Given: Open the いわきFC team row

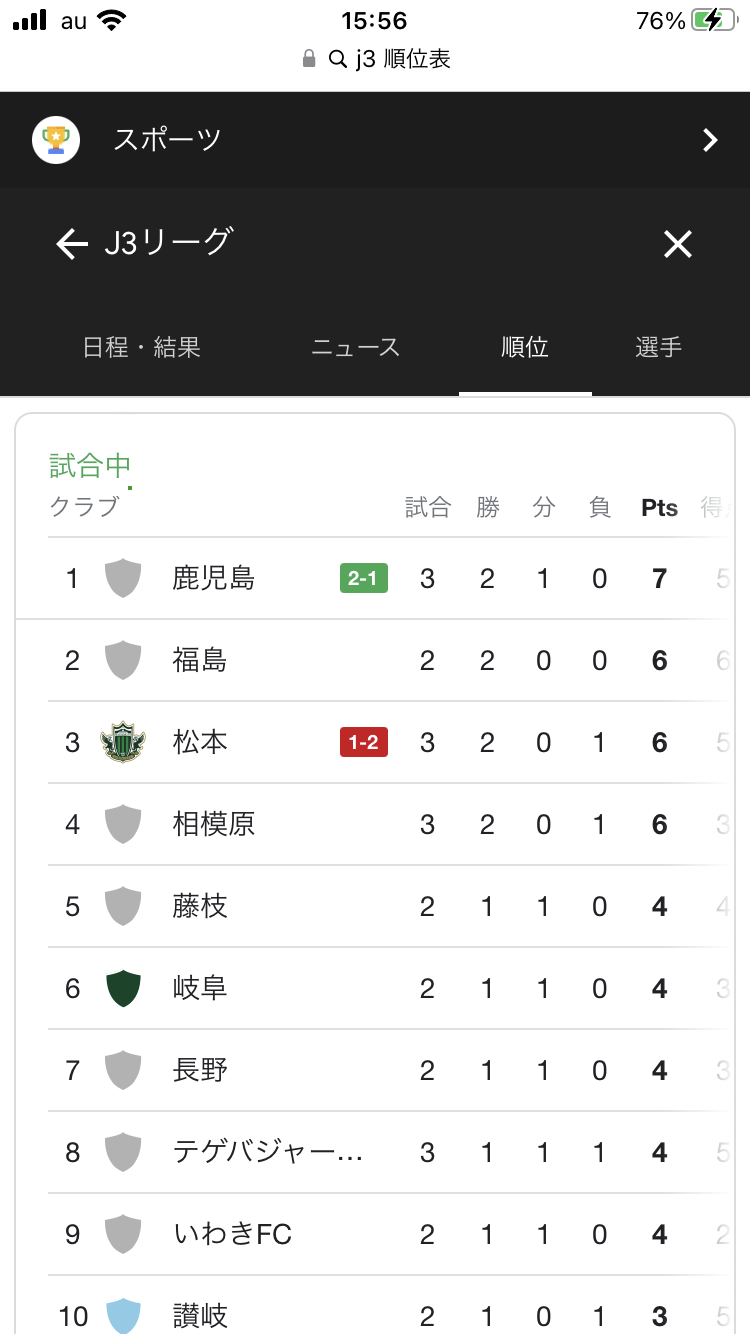Looking at the screenshot, I should click(389, 1234).
